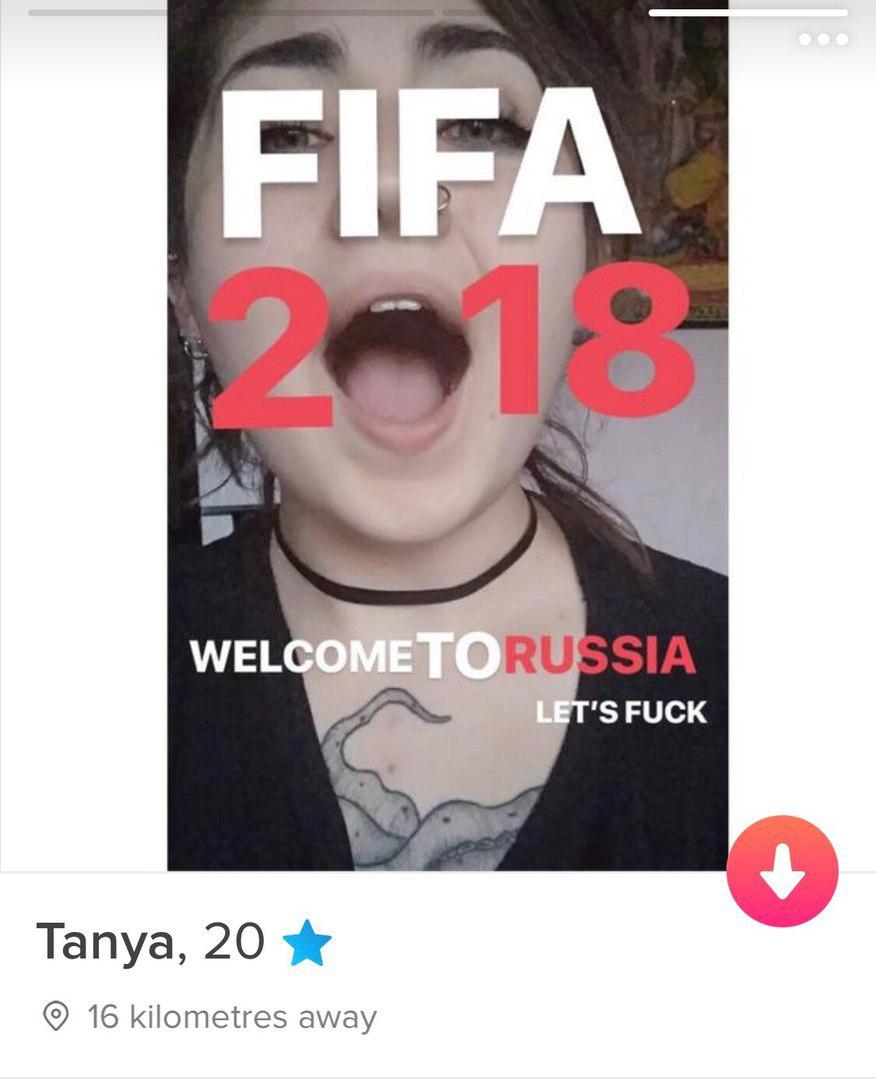Open the three-dot options menu
Viewport: 876px width, 1080px height.
pyautogui.click(x=823, y=40)
